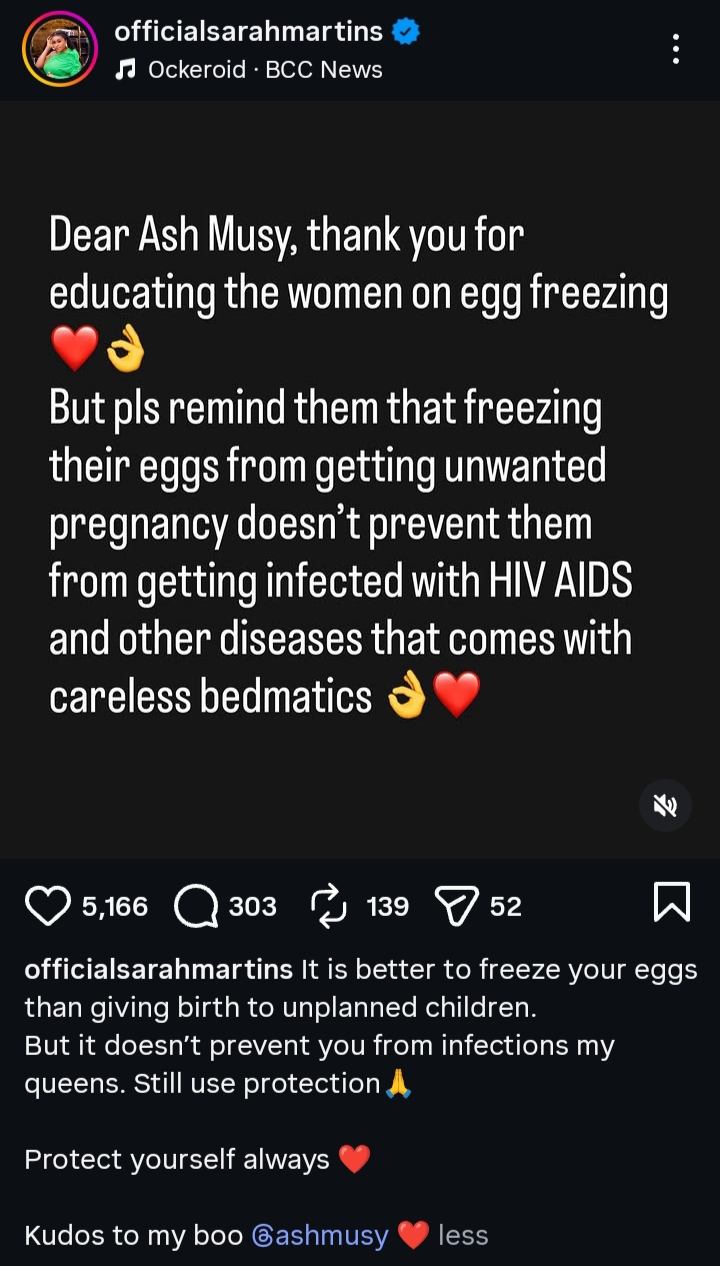
Task: Share the post via send icon
Action: coord(459,906)
